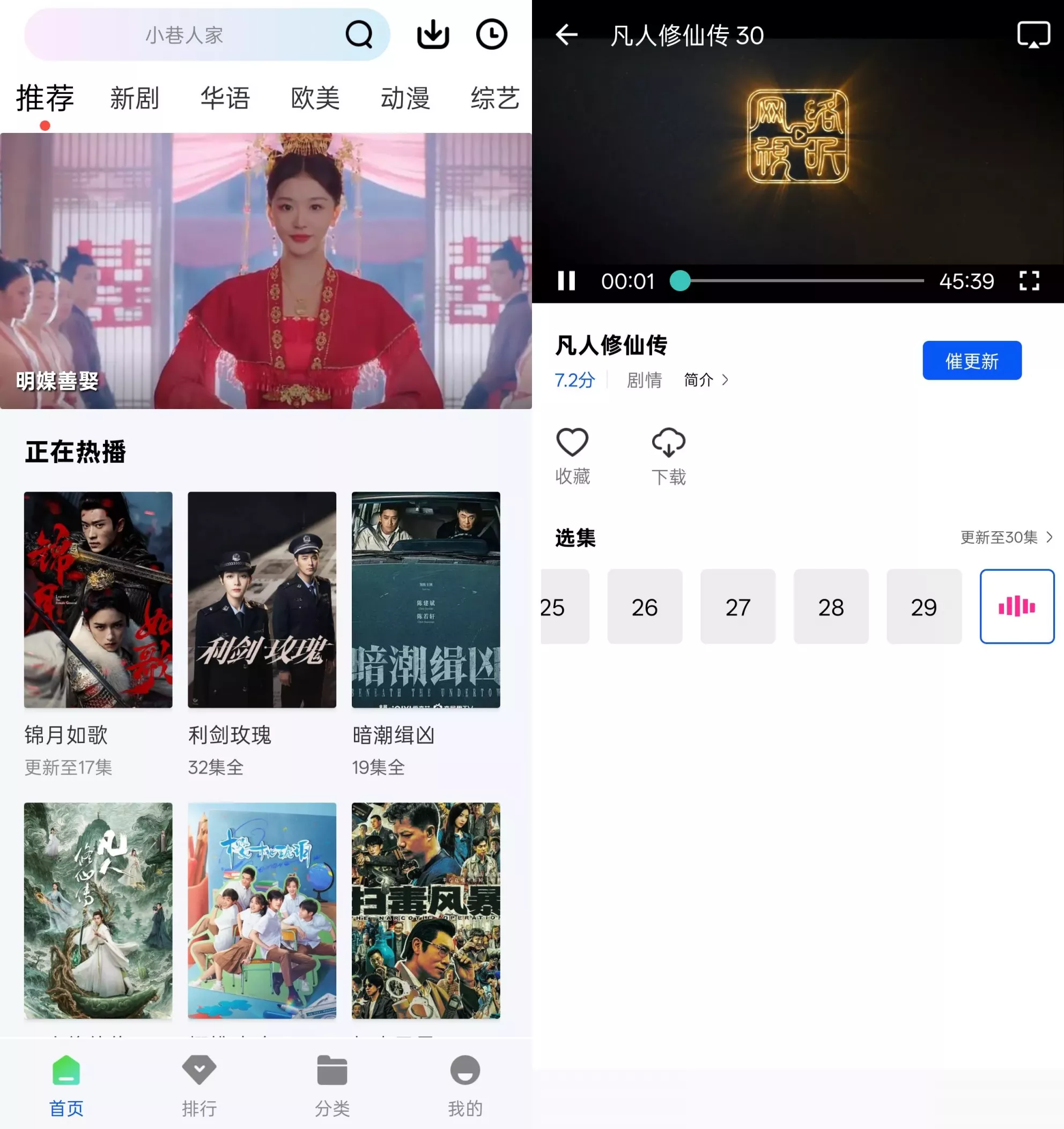Open the 明媒善娶 featured banner

coord(266,271)
